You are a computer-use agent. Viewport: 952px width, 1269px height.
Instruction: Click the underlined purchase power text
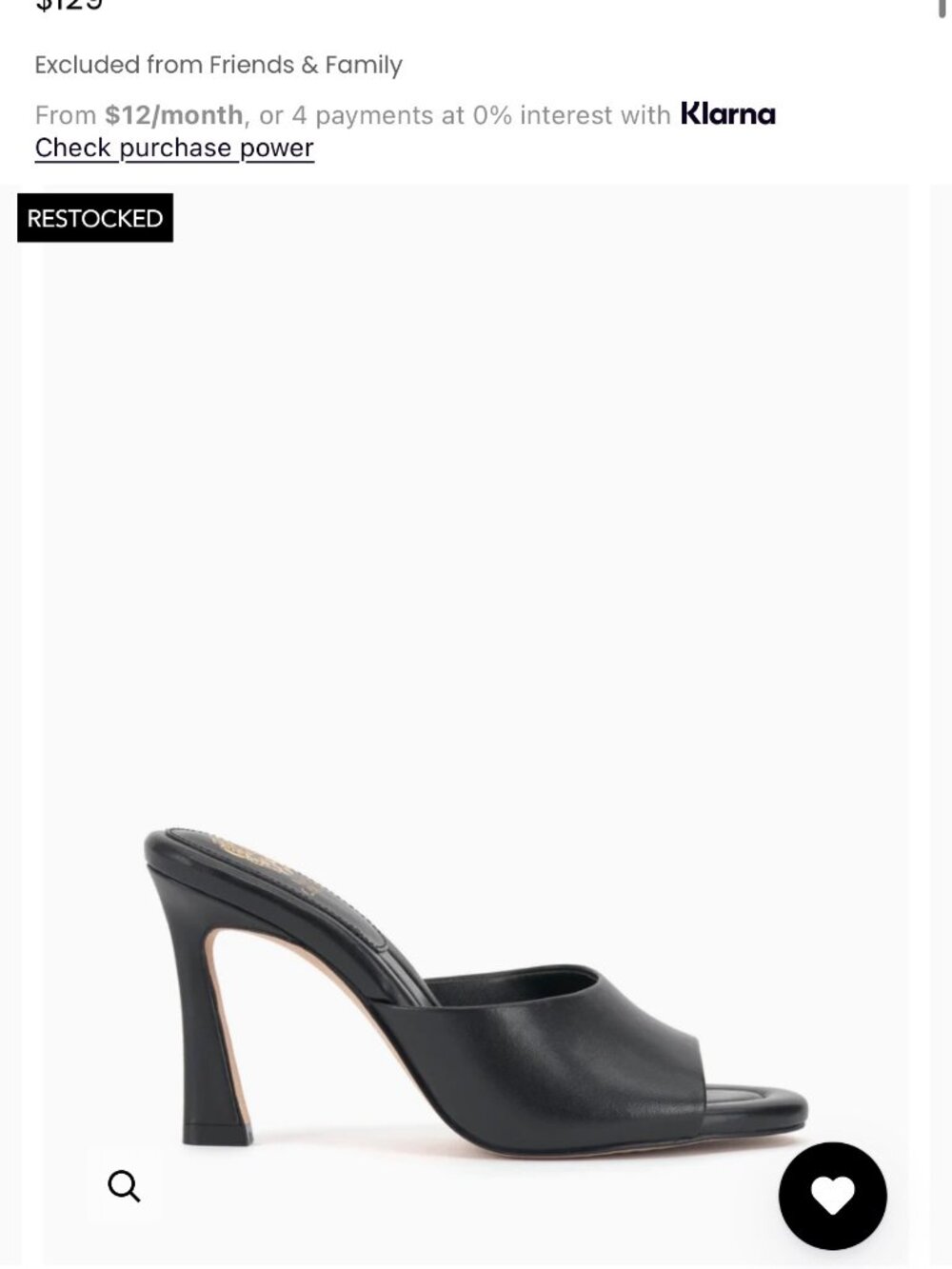point(173,148)
